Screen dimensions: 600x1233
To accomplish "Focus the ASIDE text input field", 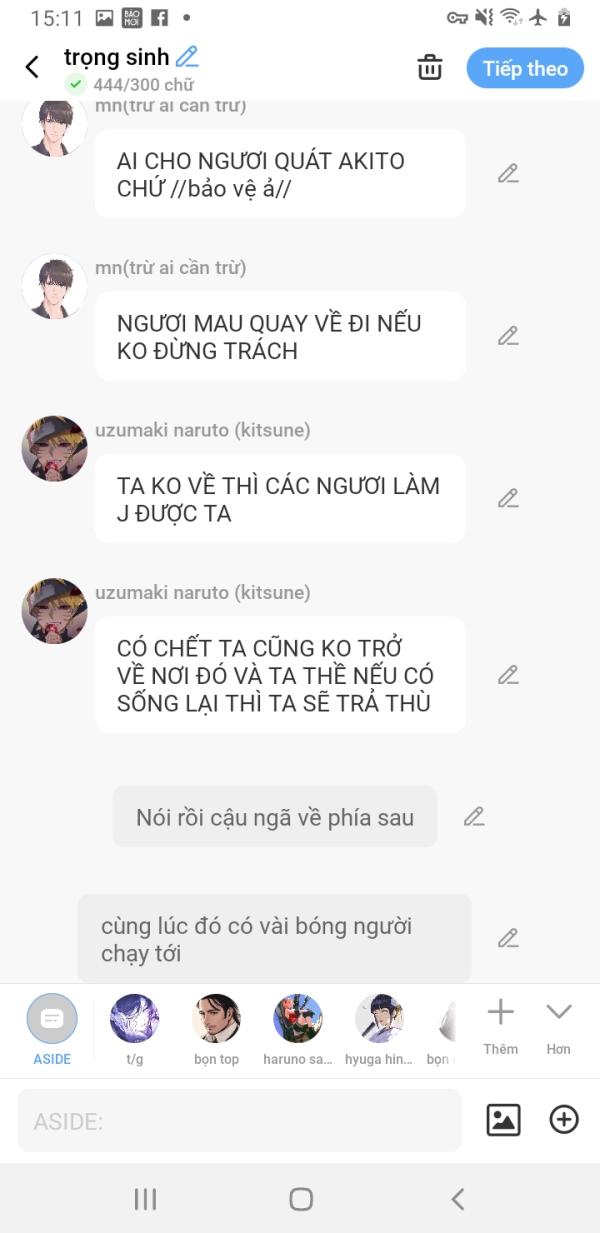I will (240, 1121).
